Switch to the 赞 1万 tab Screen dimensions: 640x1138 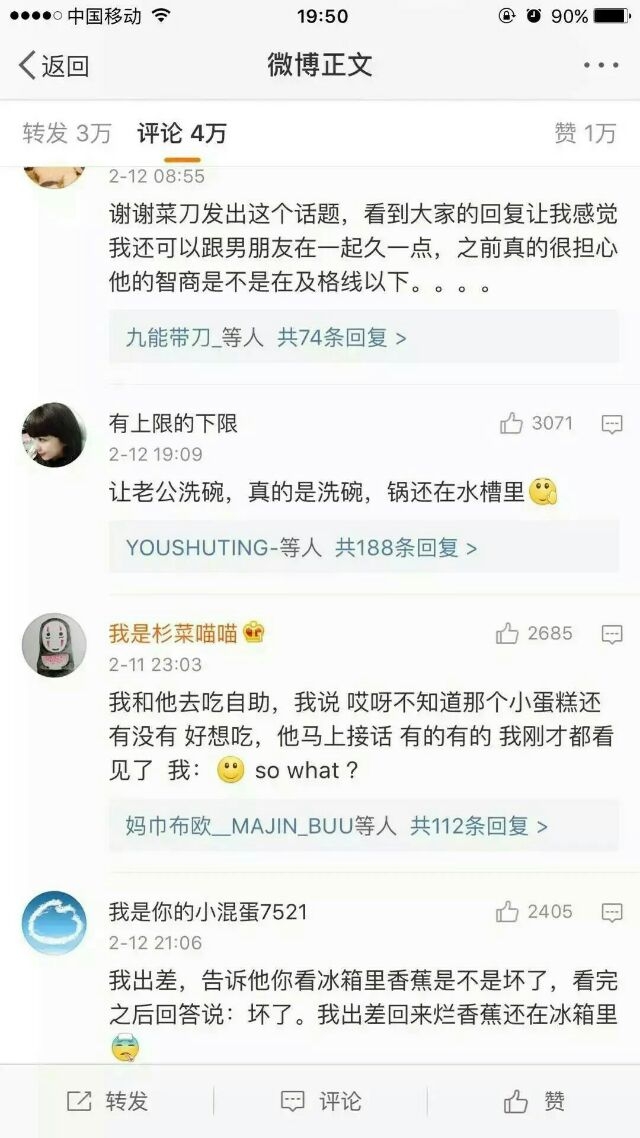[x=585, y=133]
